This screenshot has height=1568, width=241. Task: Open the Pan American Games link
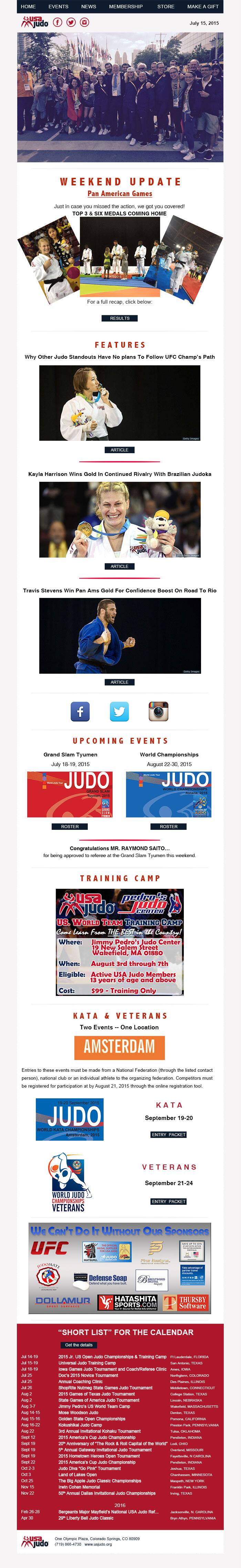click(120, 194)
